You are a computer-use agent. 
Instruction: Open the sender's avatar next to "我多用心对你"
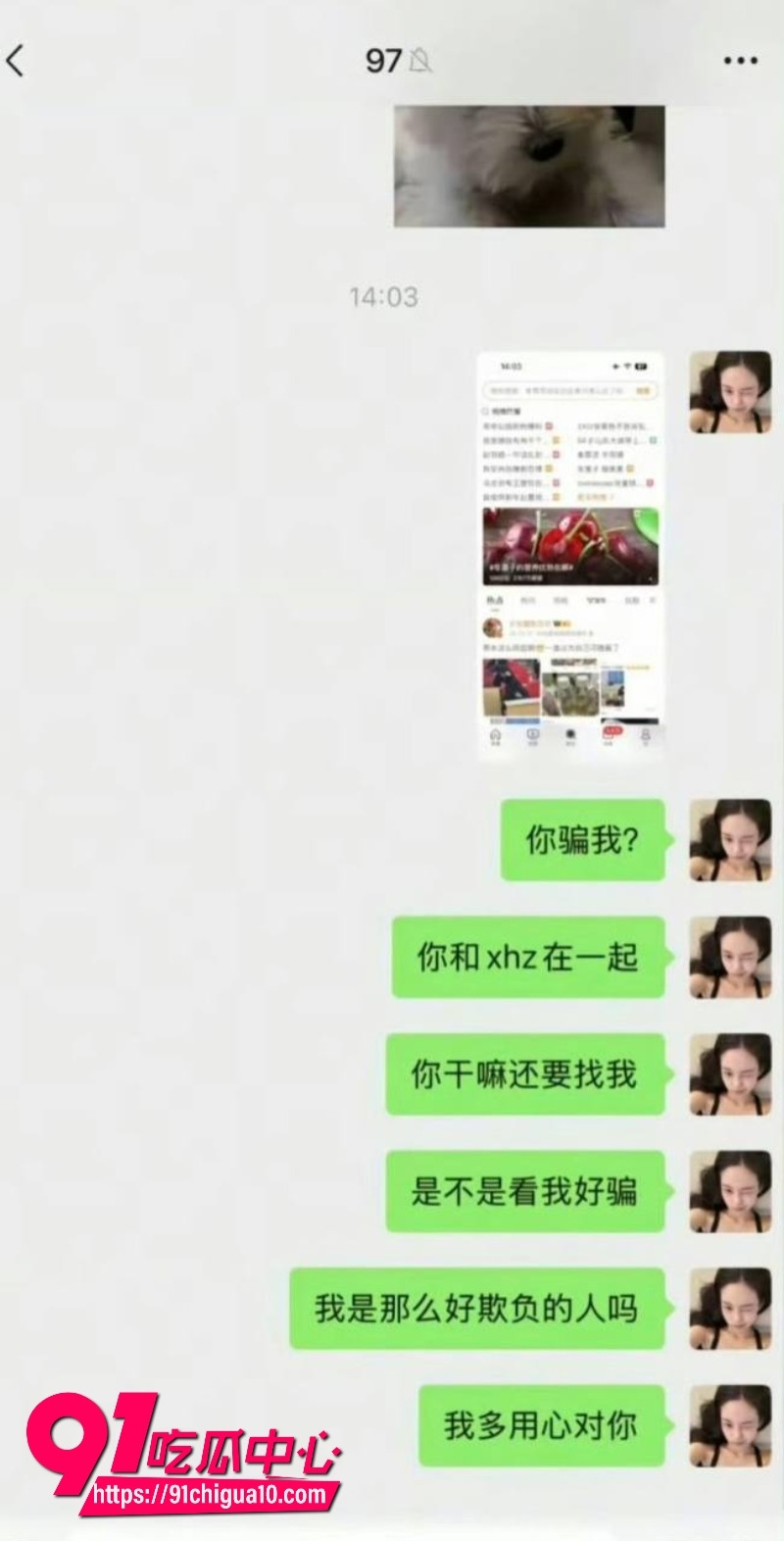pos(730,1425)
